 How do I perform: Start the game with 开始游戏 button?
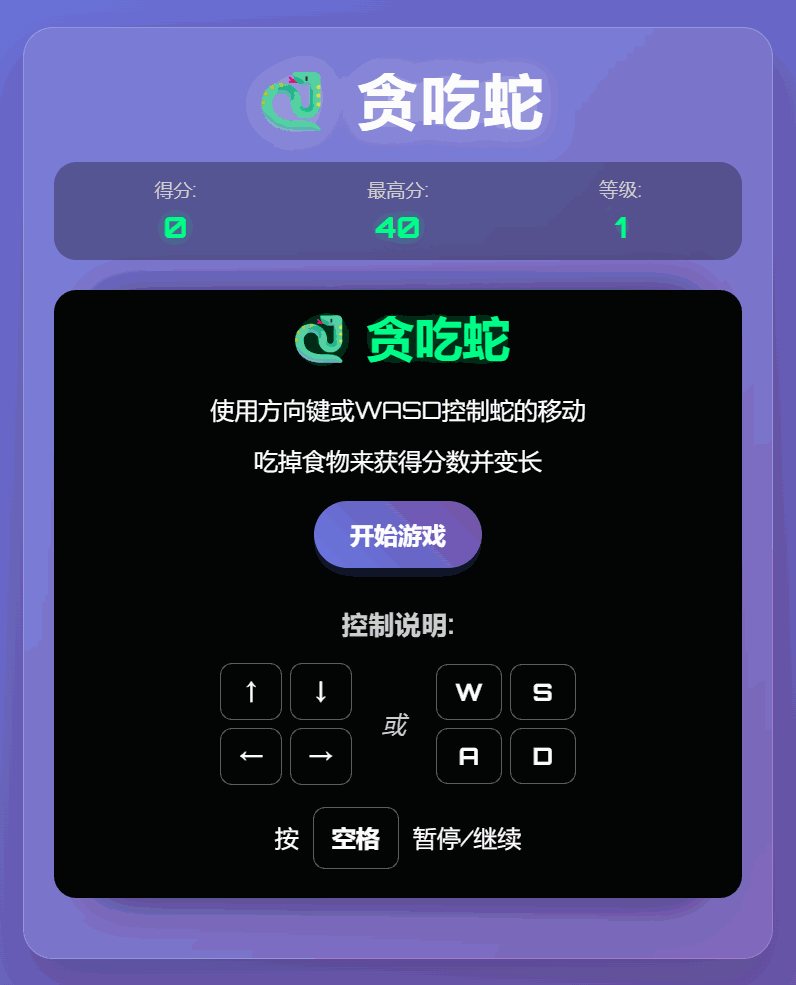point(397,535)
